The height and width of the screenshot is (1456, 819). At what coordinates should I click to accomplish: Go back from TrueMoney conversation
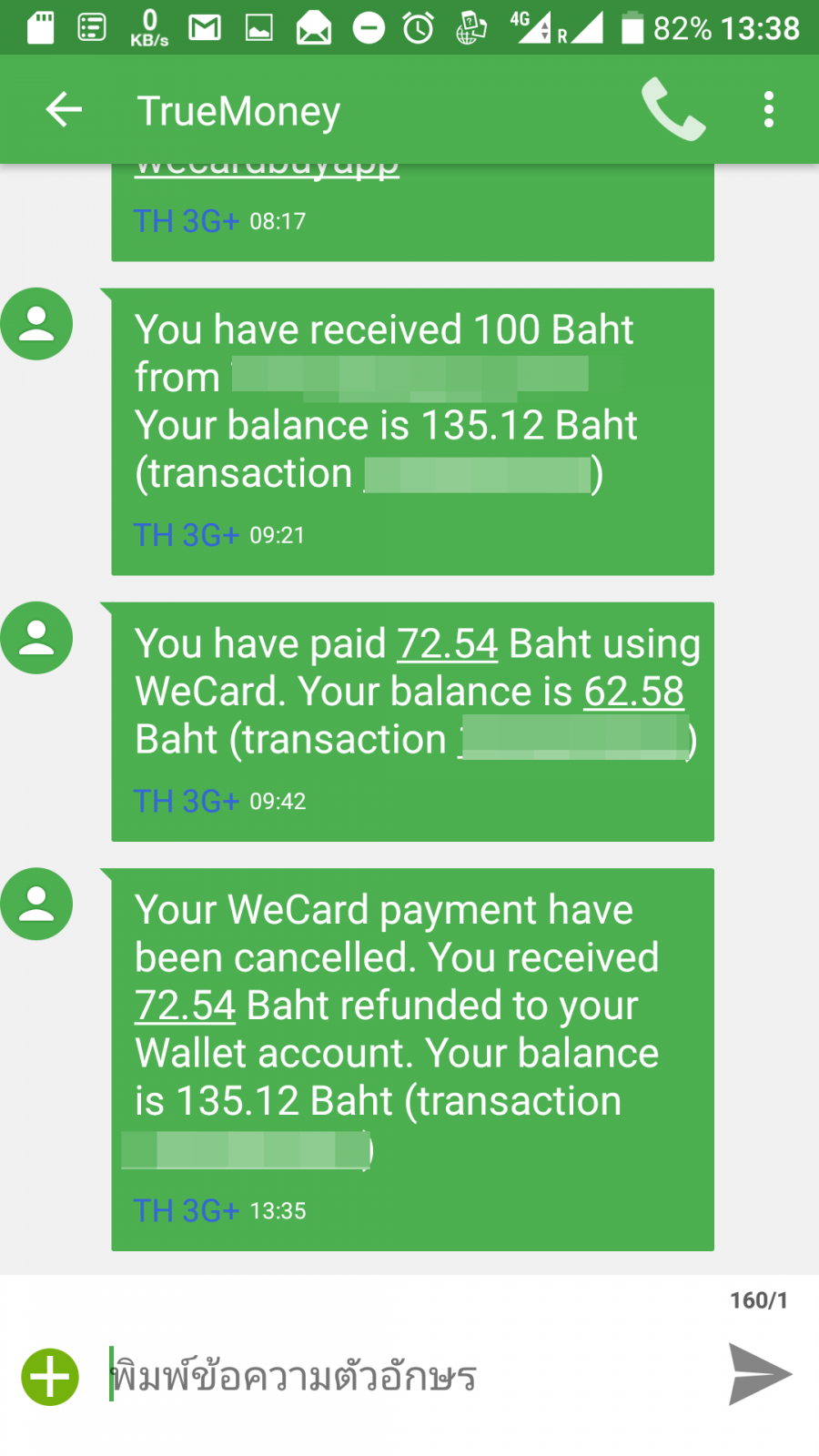(64, 110)
